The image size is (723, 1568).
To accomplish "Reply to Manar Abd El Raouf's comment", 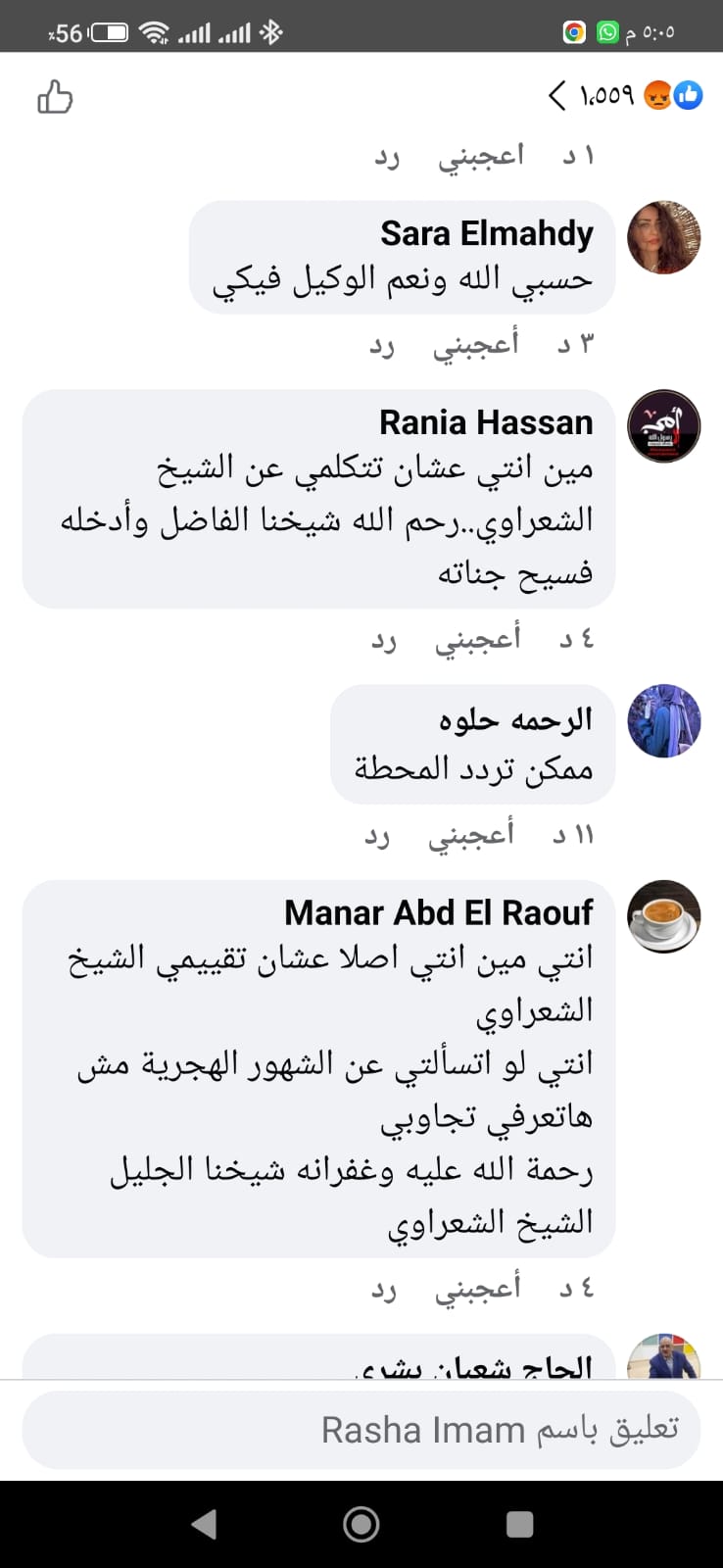I will tap(383, 1288).
